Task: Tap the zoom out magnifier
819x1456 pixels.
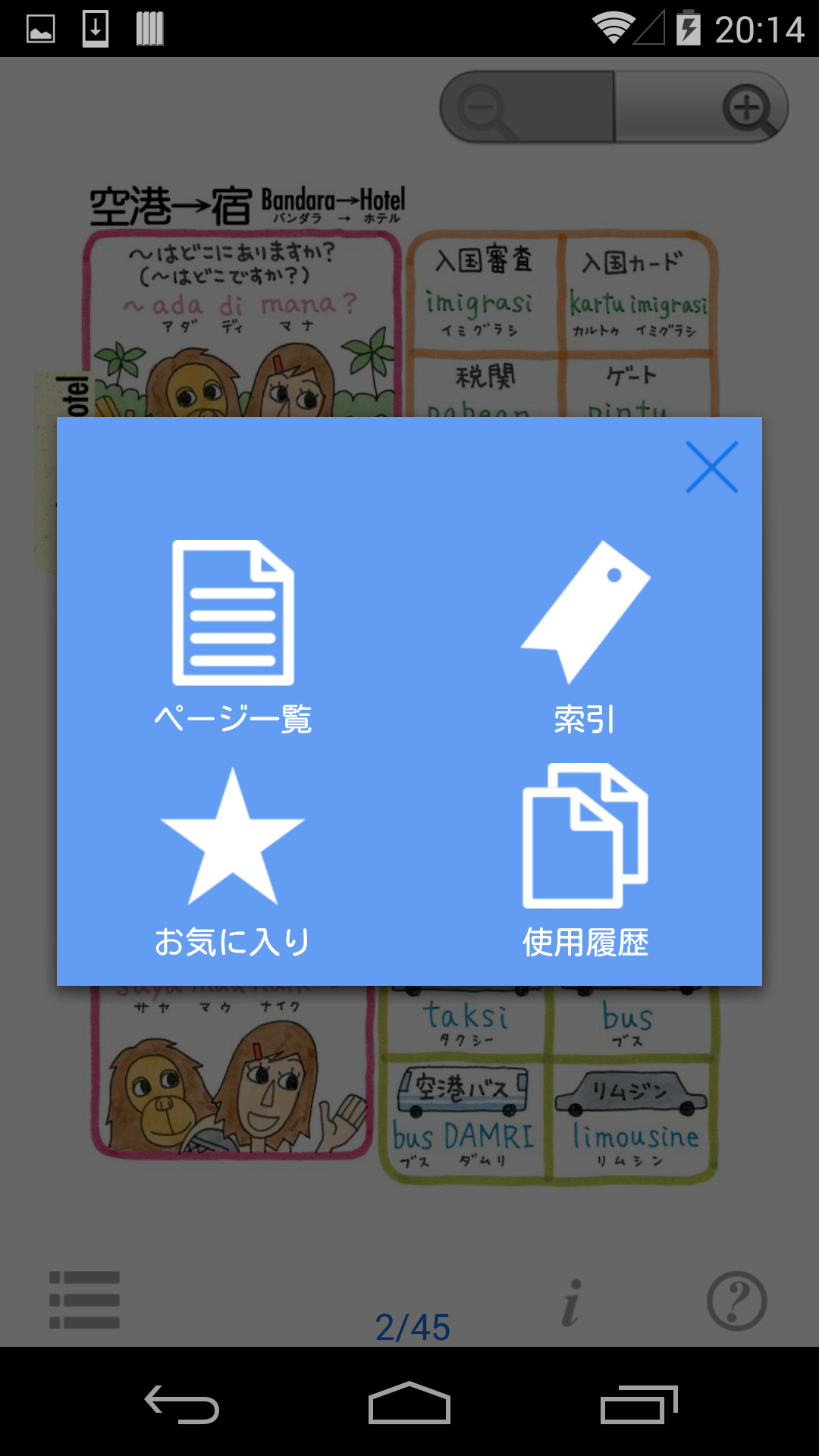Action: [484, 109]
